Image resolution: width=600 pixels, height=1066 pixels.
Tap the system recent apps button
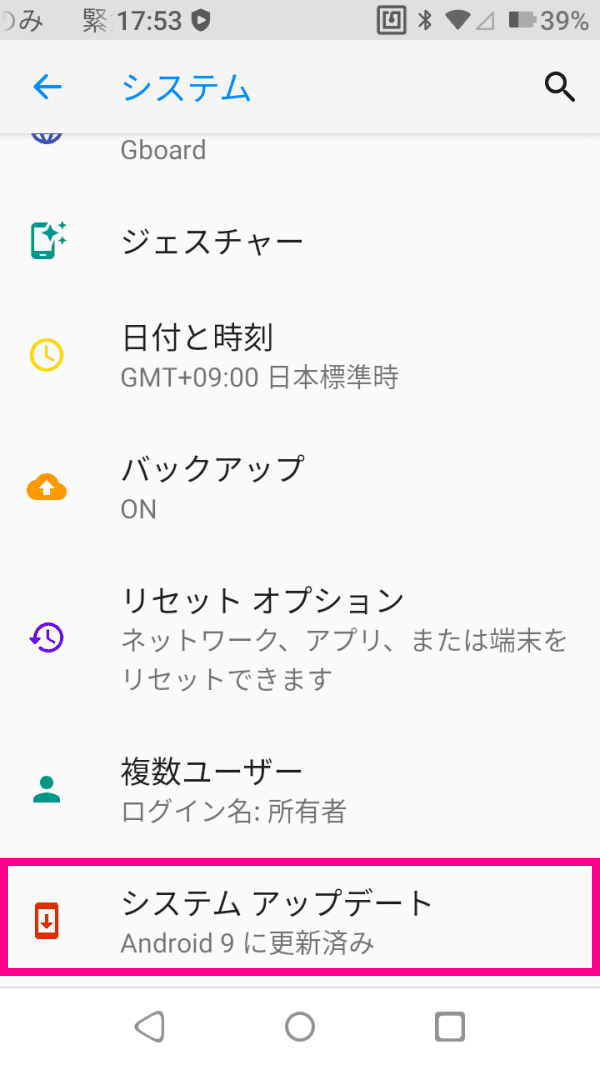coord(450,1027)
